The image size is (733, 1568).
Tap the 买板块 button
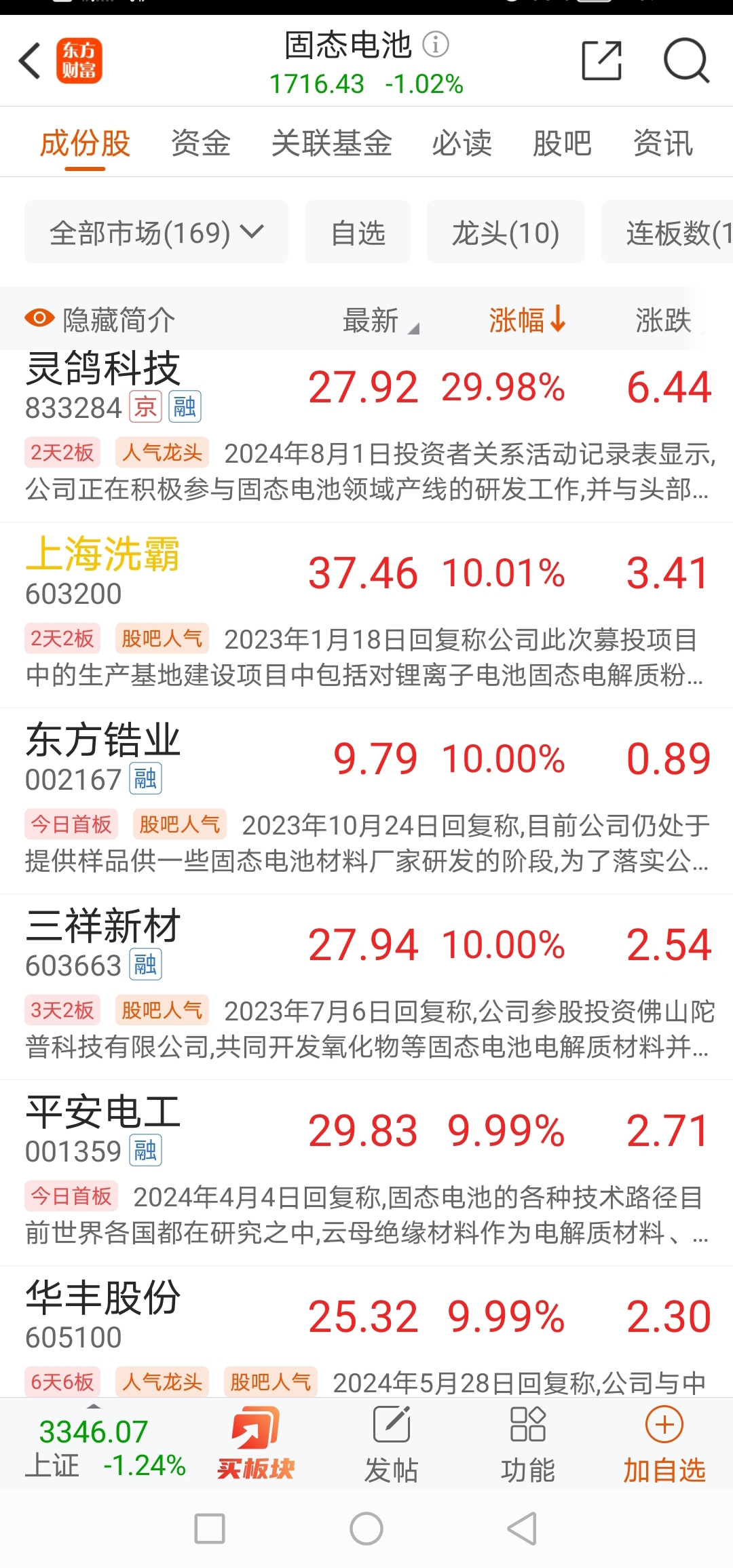click(x=256, y=1443)
